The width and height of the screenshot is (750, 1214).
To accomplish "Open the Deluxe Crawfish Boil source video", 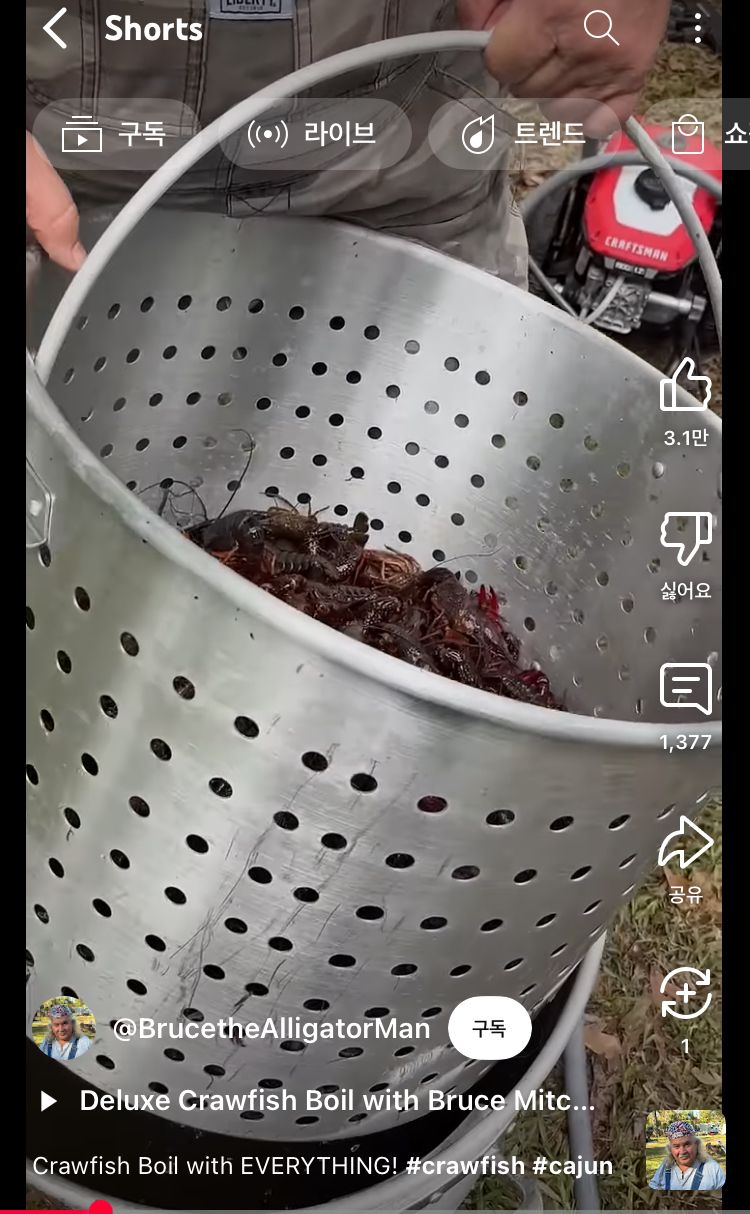I will pos(336,1101).
